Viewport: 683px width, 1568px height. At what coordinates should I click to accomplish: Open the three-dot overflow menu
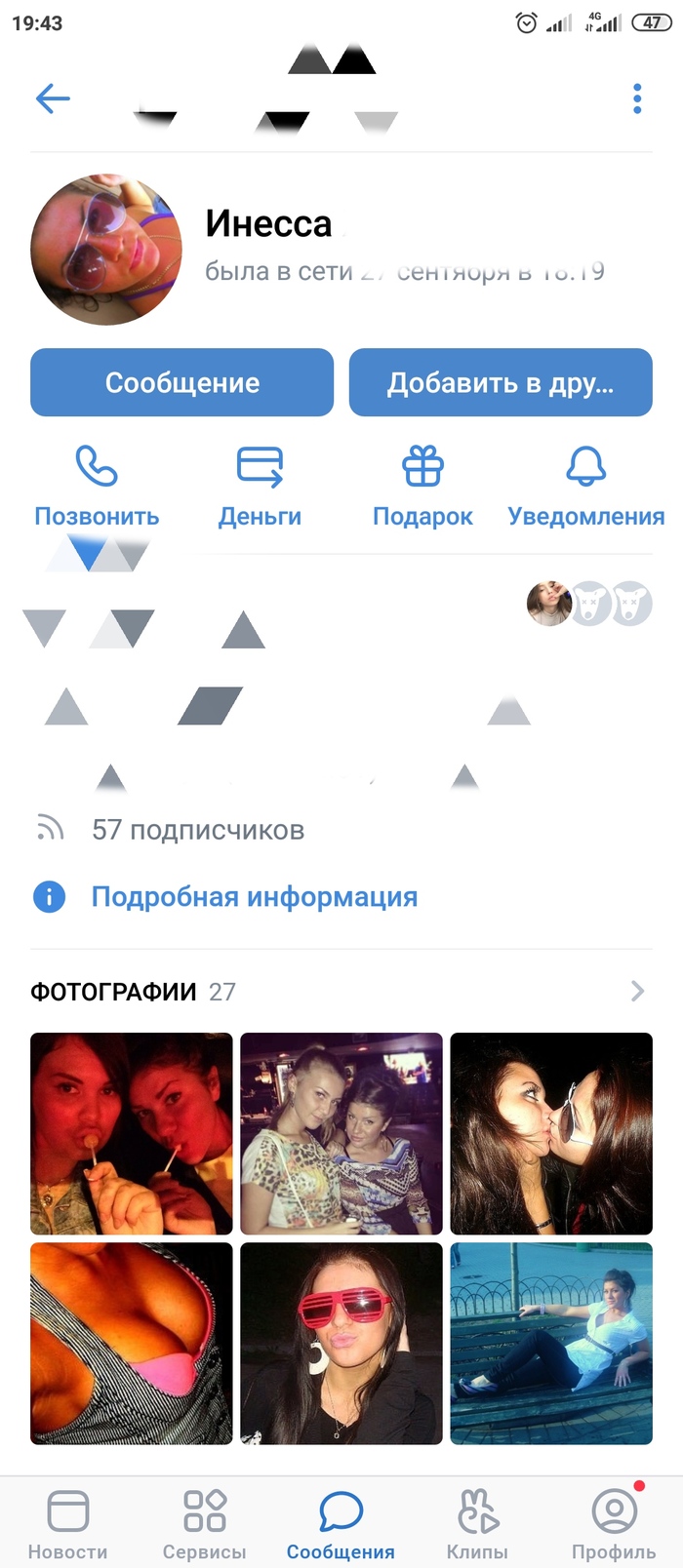[637, 98]
